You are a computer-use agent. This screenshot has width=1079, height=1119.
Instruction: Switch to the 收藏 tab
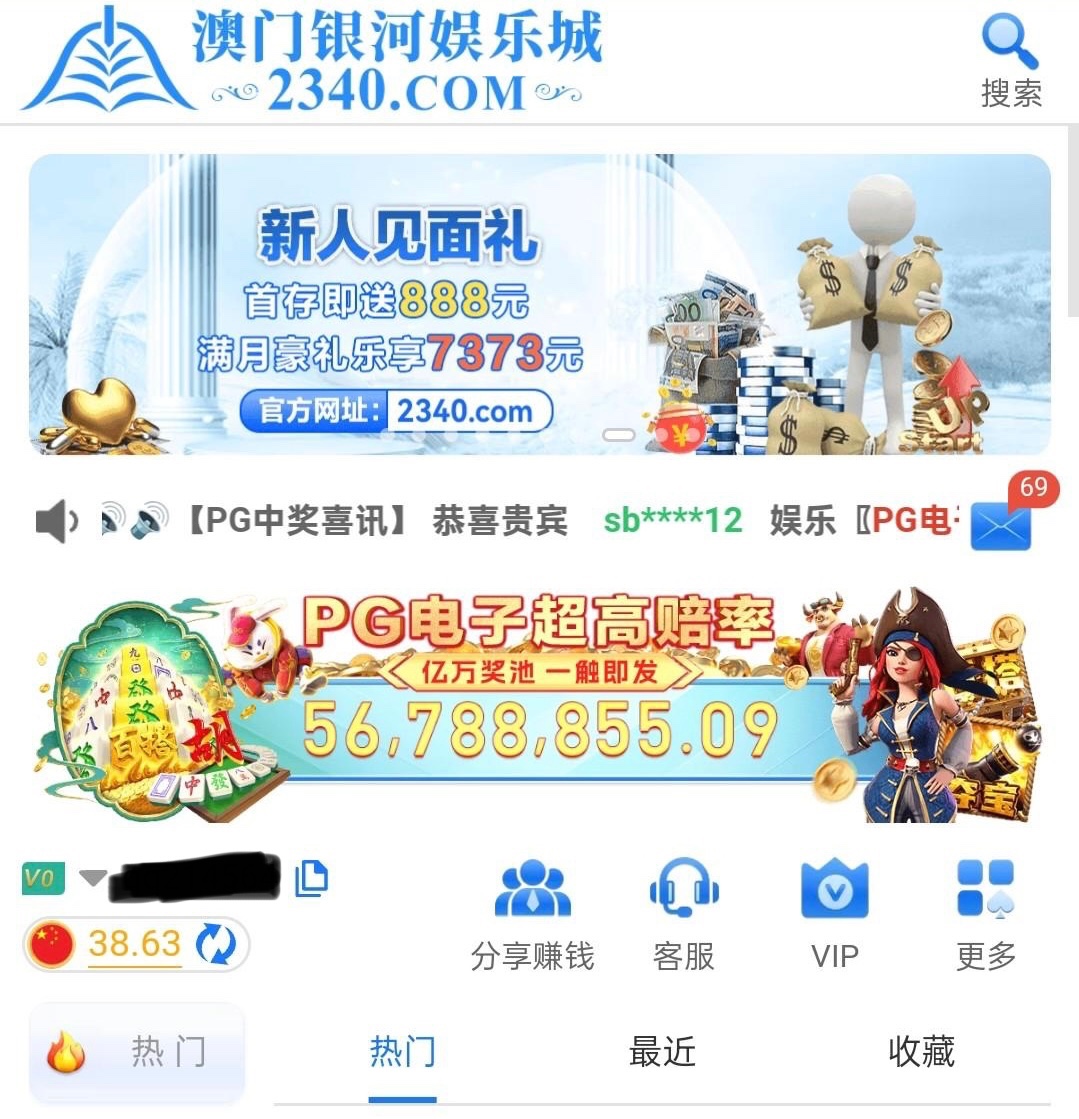pyautogui.click(x=921, y=1052)
